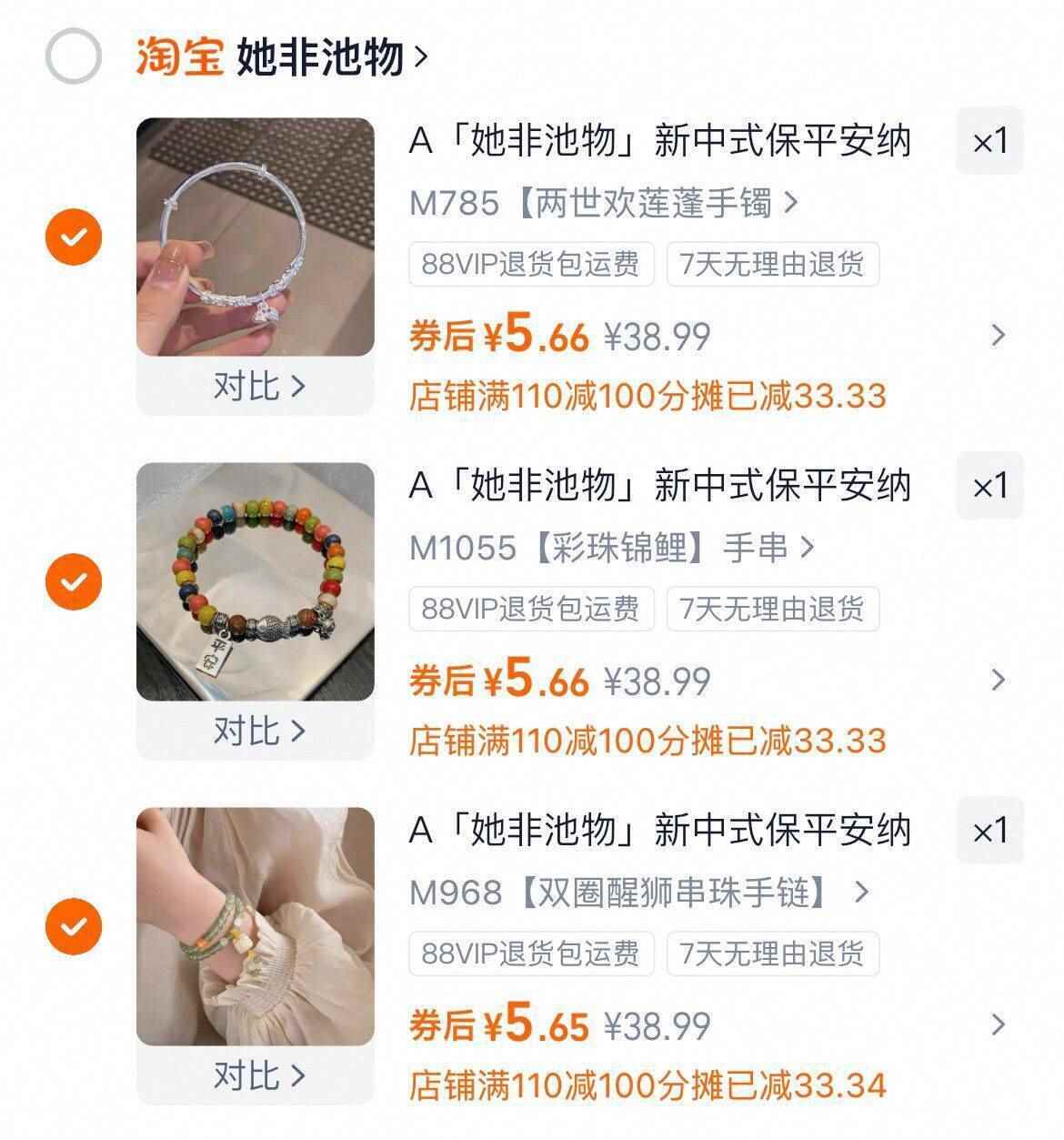1064x1140 pixels.
Task: Change variant M1055【彩珠锦鲤】手串
Action: pos(611,547)
